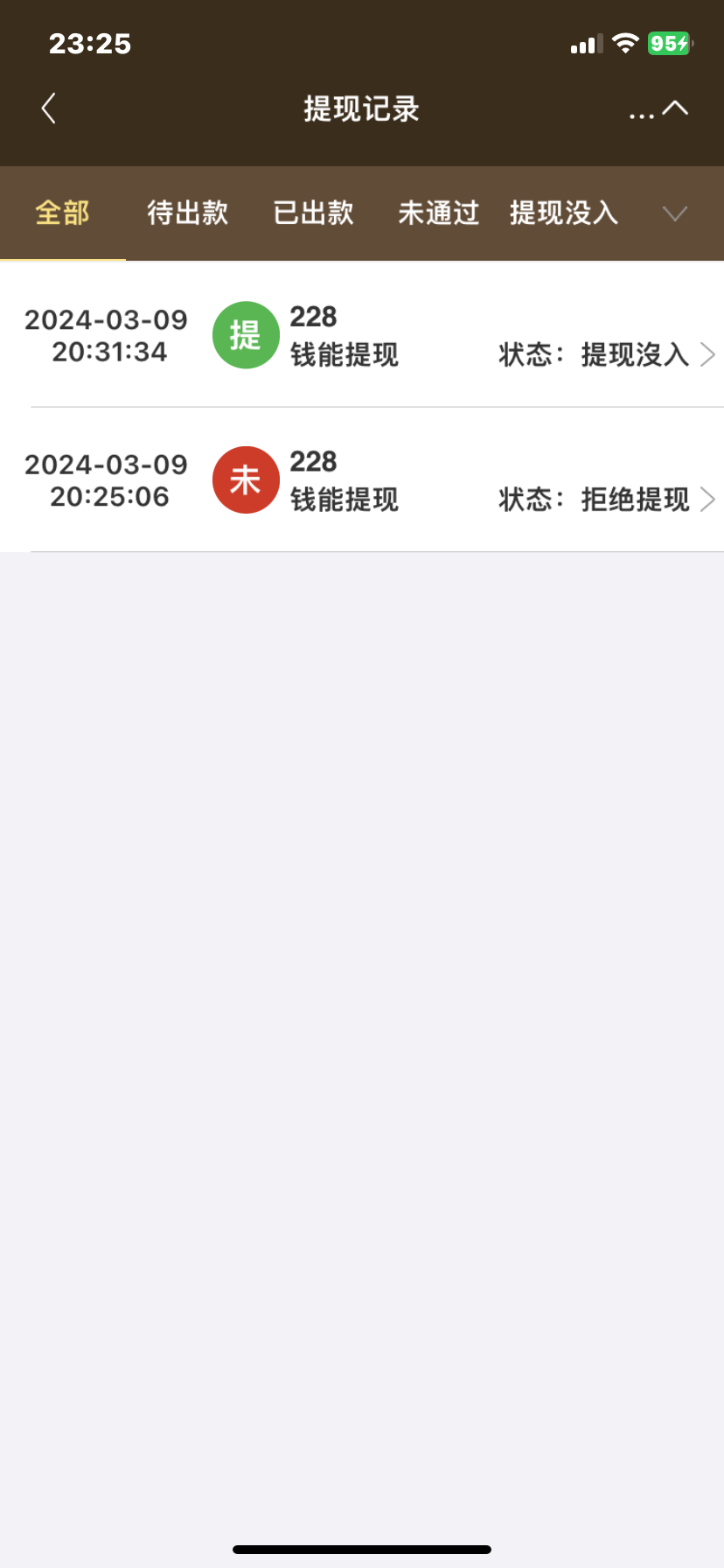Switch to the 已出款 tab
Image resolution: width=724 pixels, height=1568 pixels.
(x=313, y=213)
